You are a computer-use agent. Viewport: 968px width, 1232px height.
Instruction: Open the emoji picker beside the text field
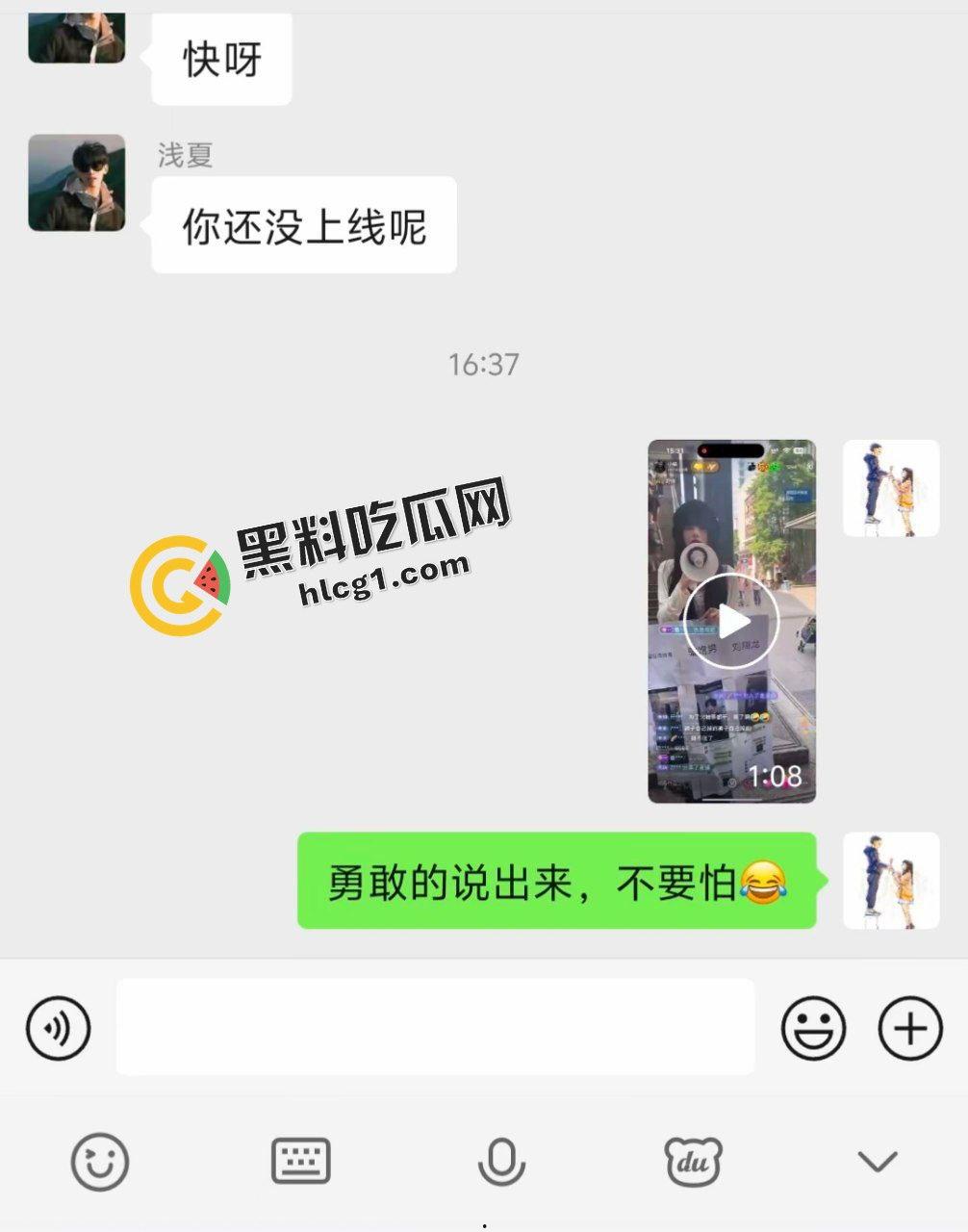pos(813,1028)
